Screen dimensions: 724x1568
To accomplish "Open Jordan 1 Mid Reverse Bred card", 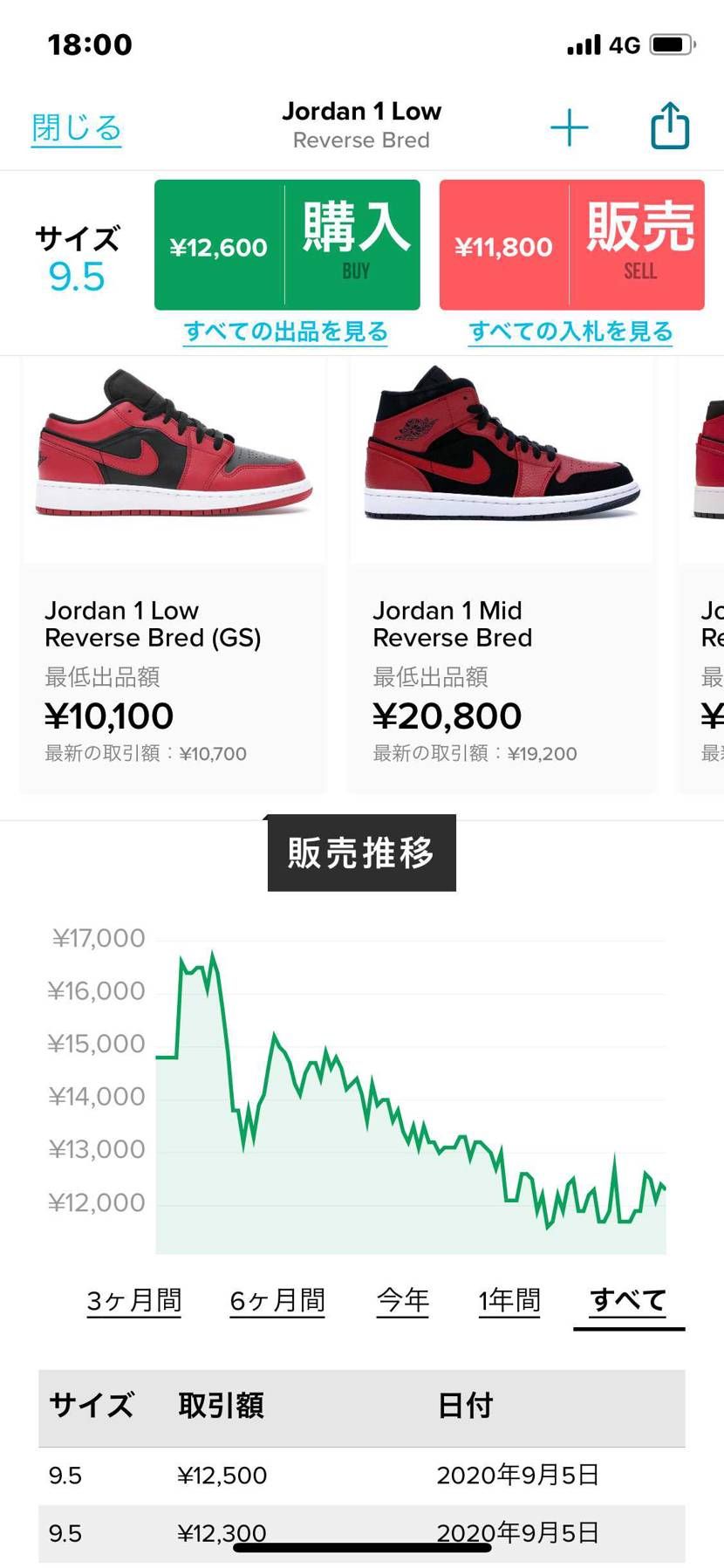I will (502, 576).
